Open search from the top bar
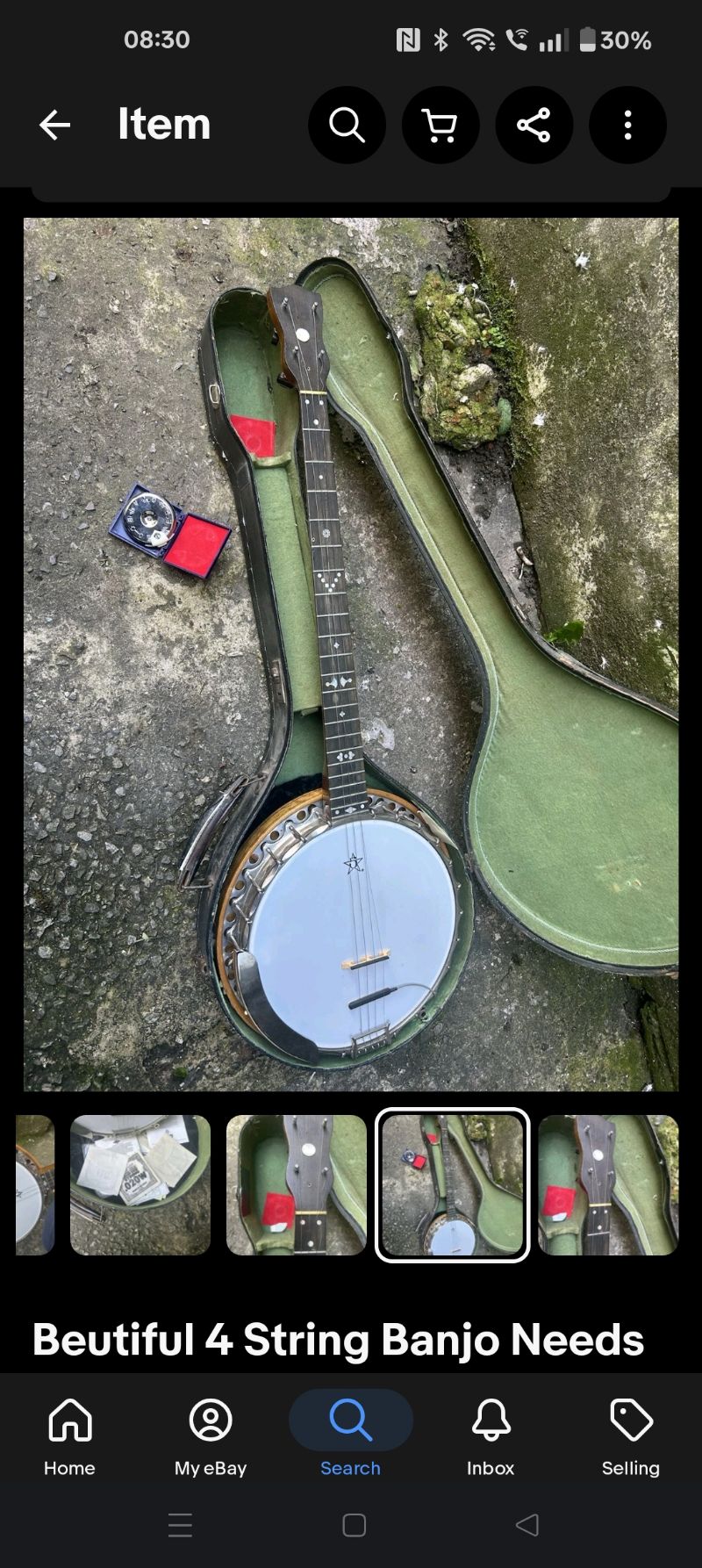Image resolution: width=702 pixels, height=1568 pixels. tap(347, 125)
